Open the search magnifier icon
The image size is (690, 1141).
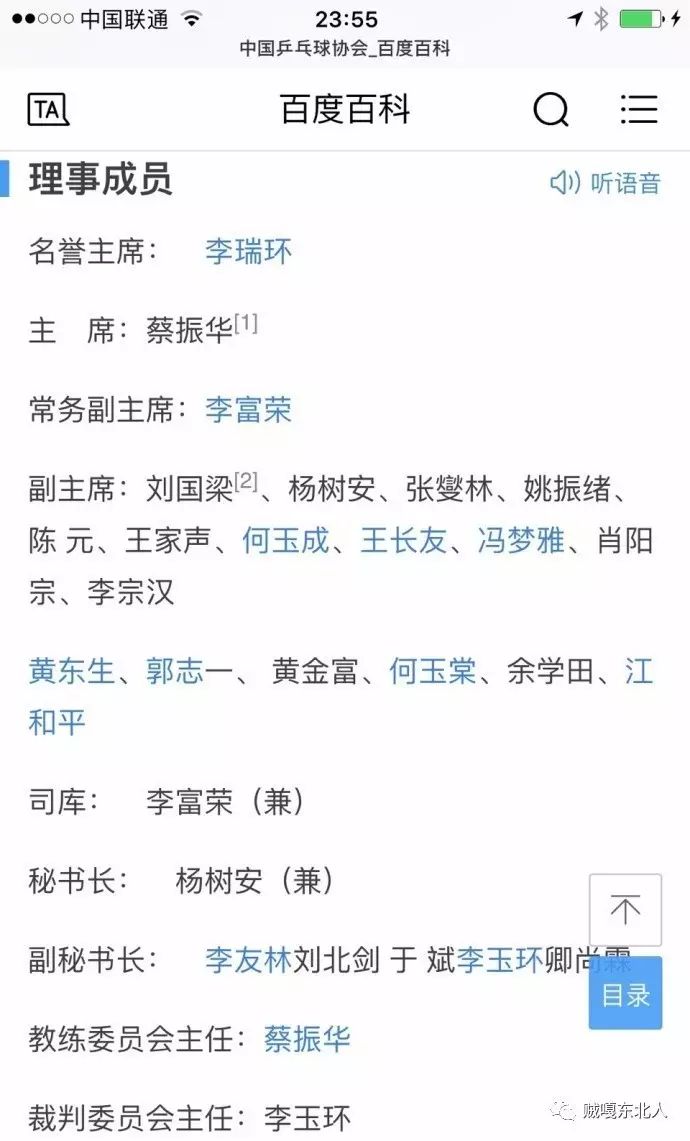tap(550, 109)
